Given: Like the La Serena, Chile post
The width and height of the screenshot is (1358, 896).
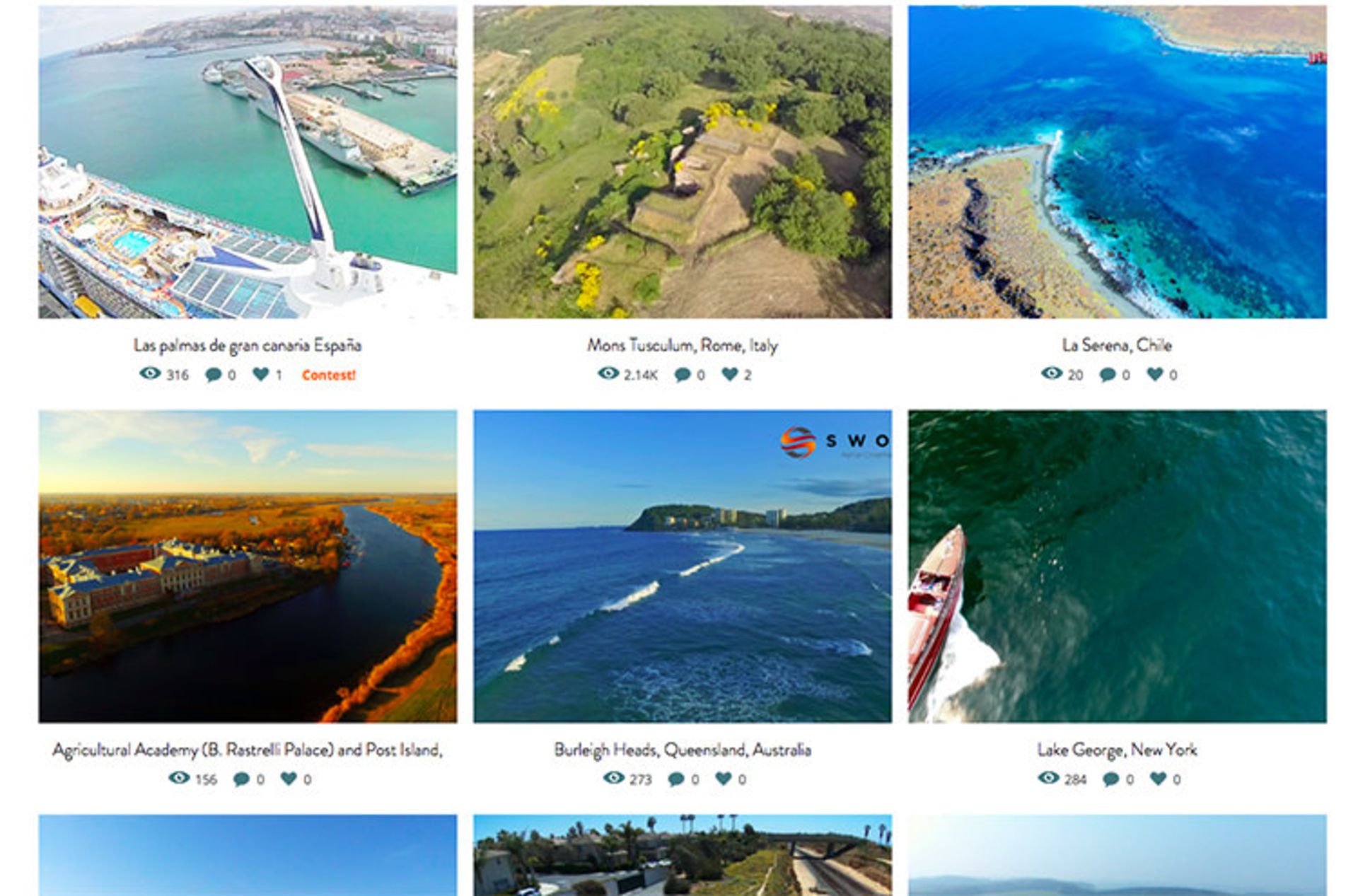Looking at the screenshot, I should click(1154, 374).
